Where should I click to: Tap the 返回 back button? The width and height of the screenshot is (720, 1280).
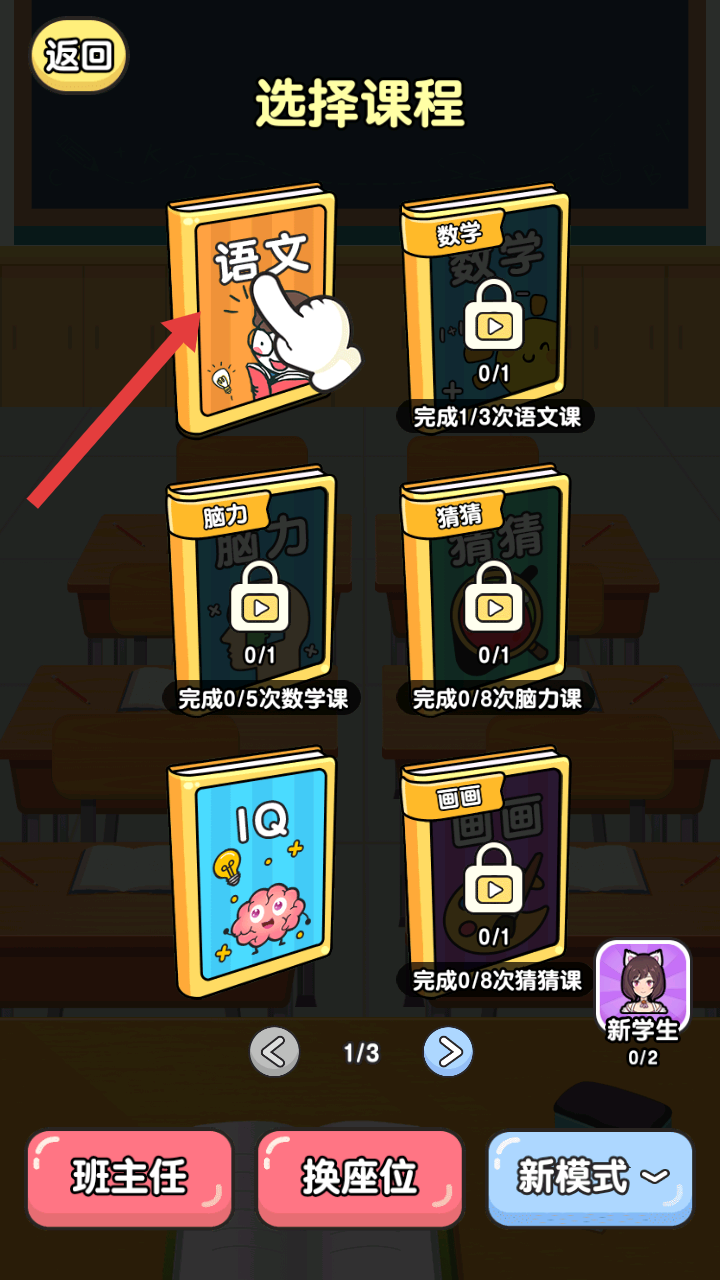pyautogui.click(x=79, y=56)
